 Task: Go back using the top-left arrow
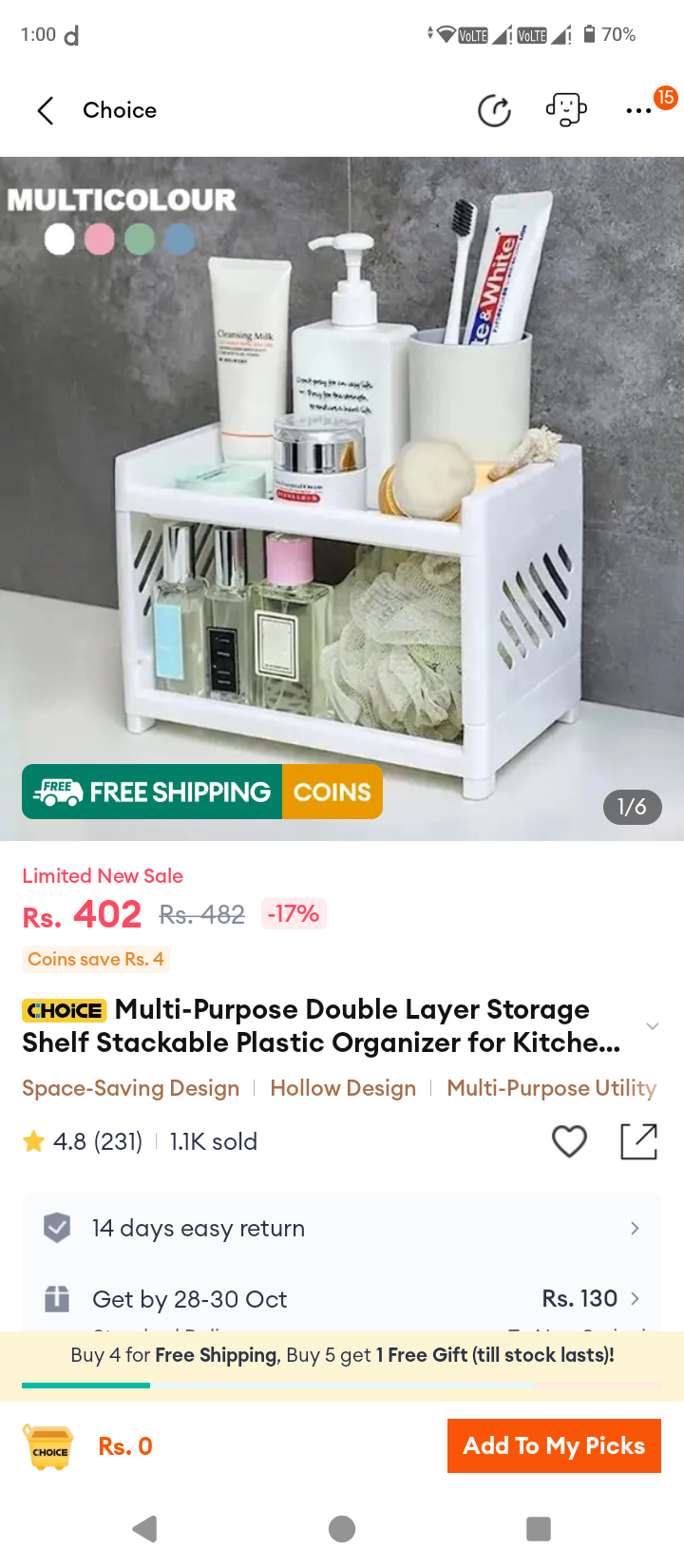(46, 110)
